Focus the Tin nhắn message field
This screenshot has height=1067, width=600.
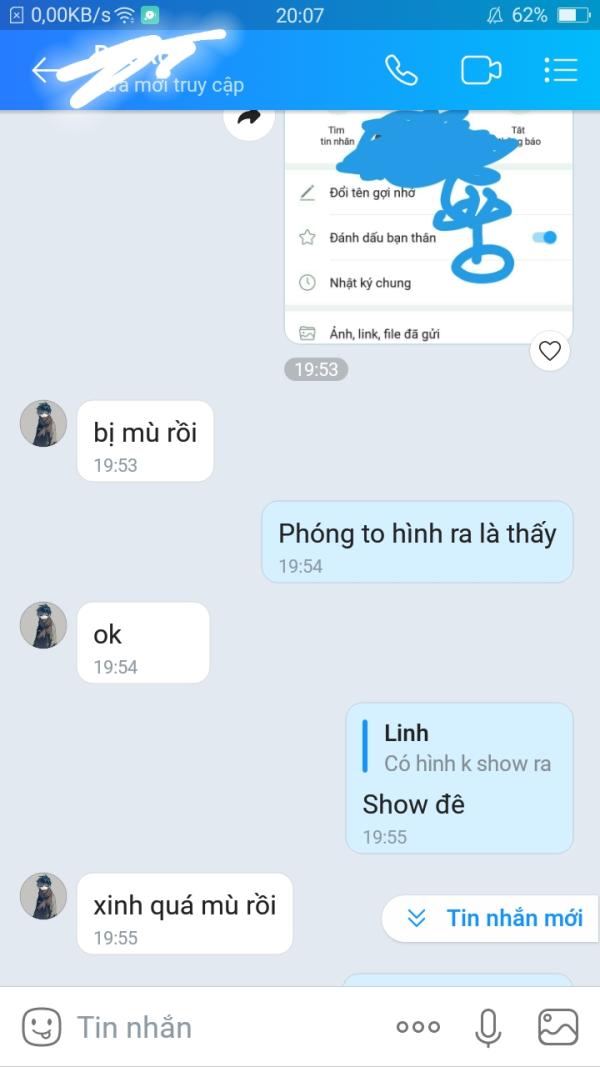(224, 1027)
